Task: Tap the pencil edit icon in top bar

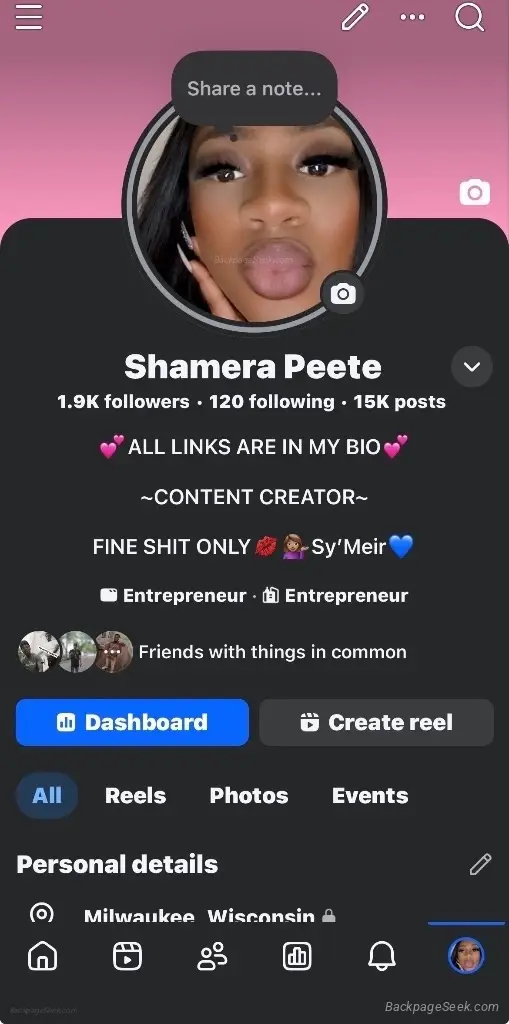Action: (x=355, y=16)
